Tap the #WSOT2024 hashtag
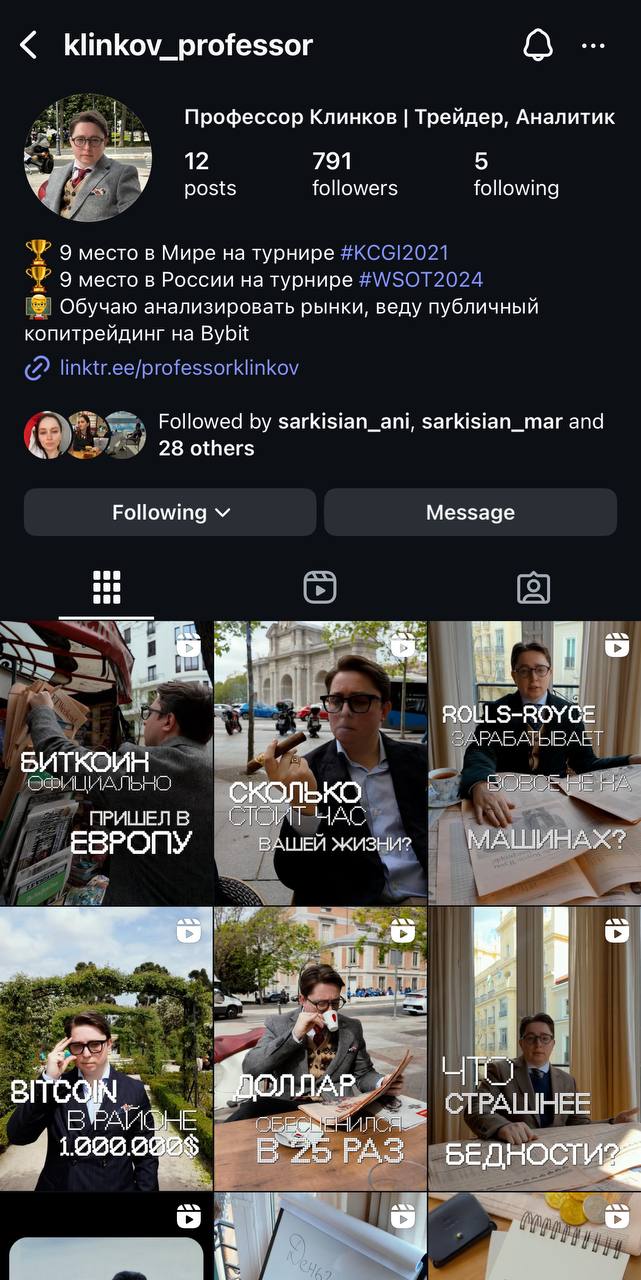This screenshot has height=1280, width=641. pyautogui.click(x=420, y=280)
